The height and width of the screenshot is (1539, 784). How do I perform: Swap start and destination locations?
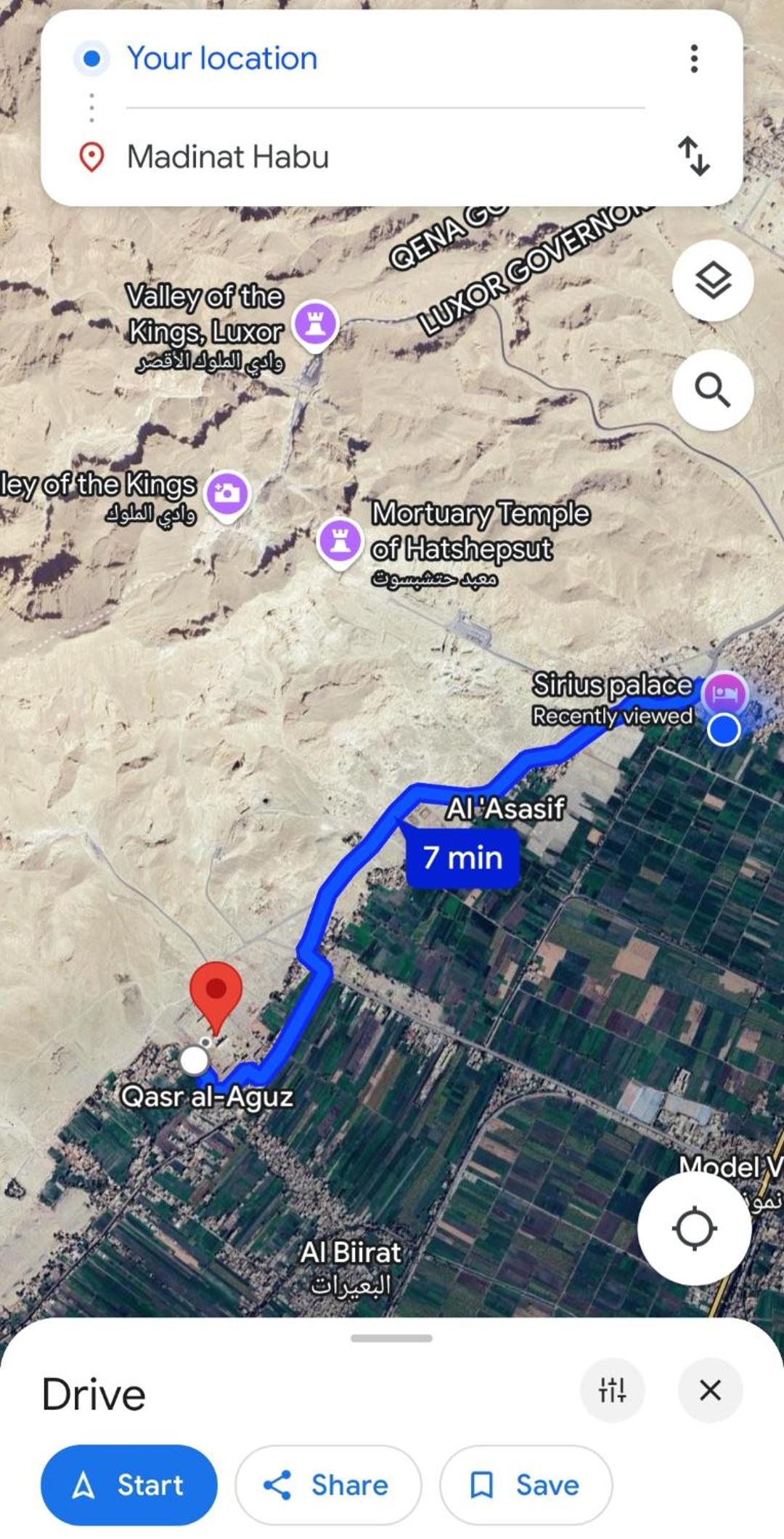coord(694,156)
